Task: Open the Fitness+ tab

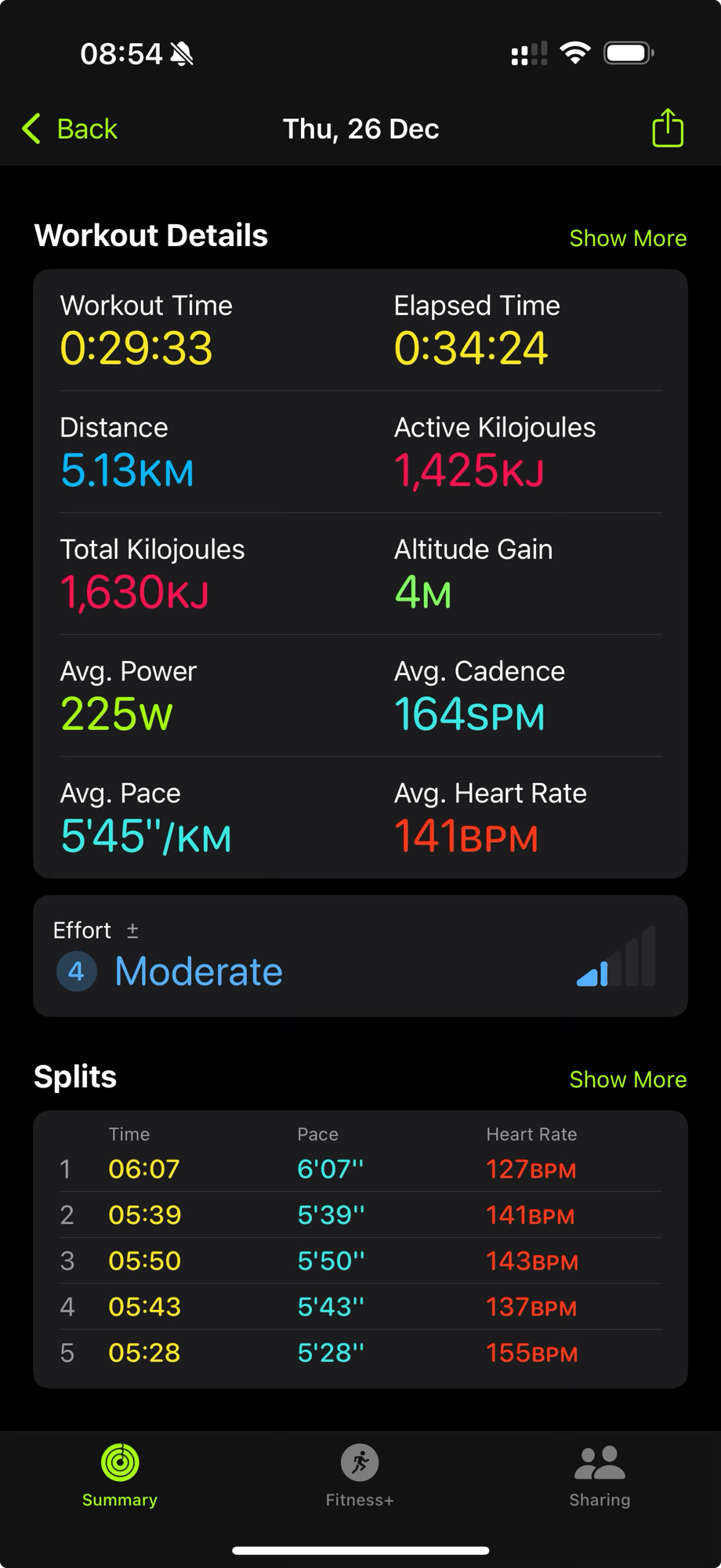Action: 360,1475
